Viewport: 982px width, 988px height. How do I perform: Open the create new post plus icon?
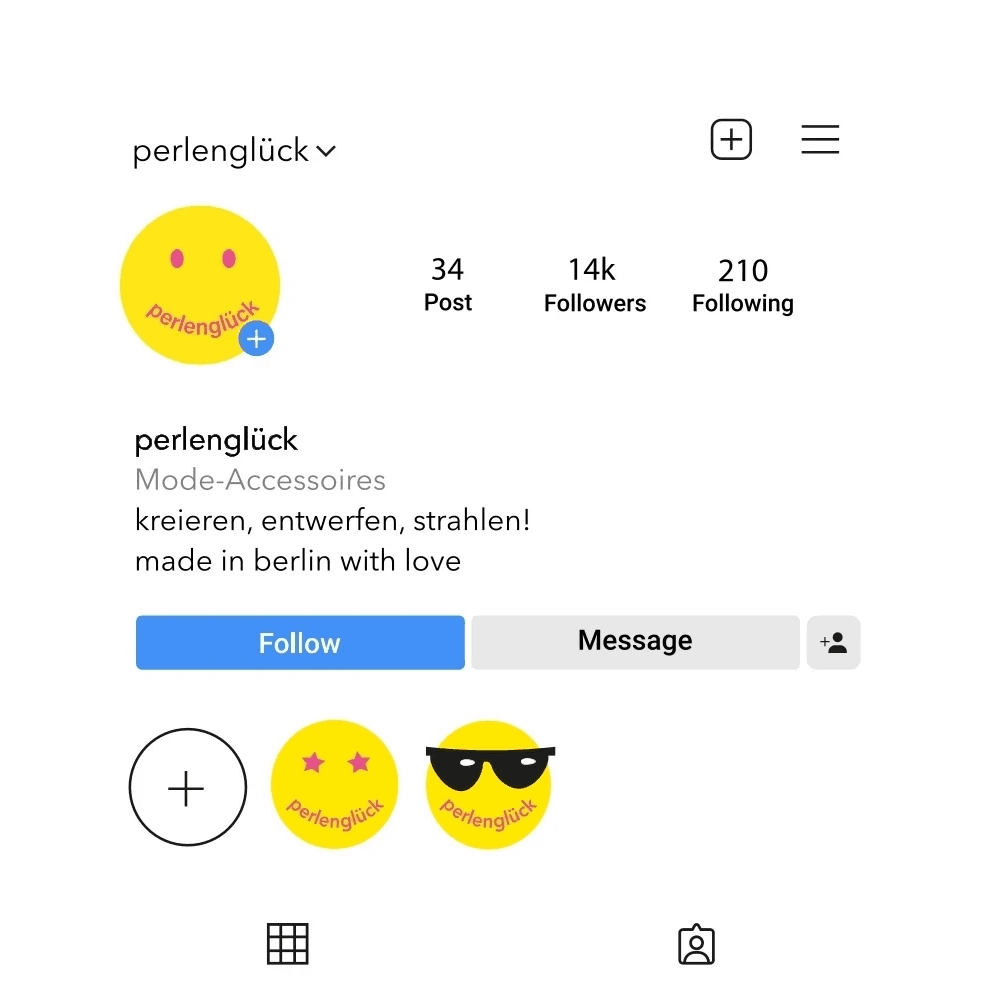[x=731, y=139]
